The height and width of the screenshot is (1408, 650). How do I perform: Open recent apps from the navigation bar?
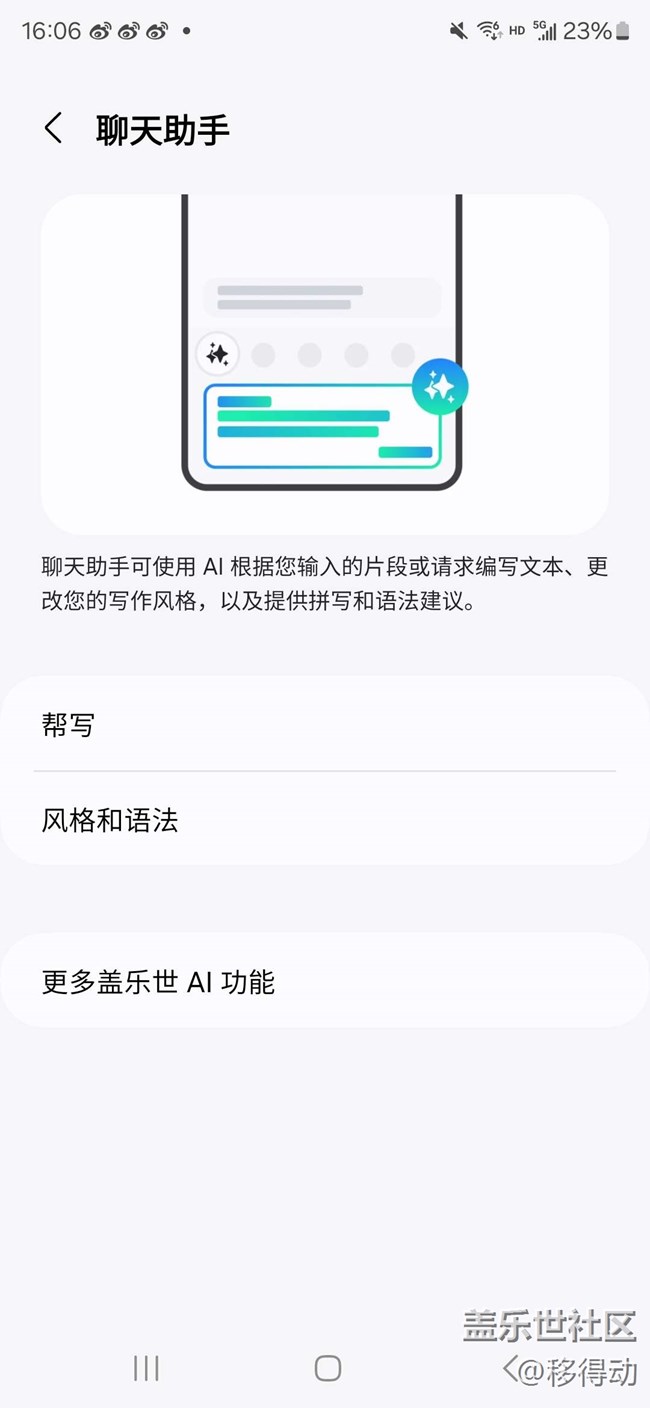[x=146, y=1368]
